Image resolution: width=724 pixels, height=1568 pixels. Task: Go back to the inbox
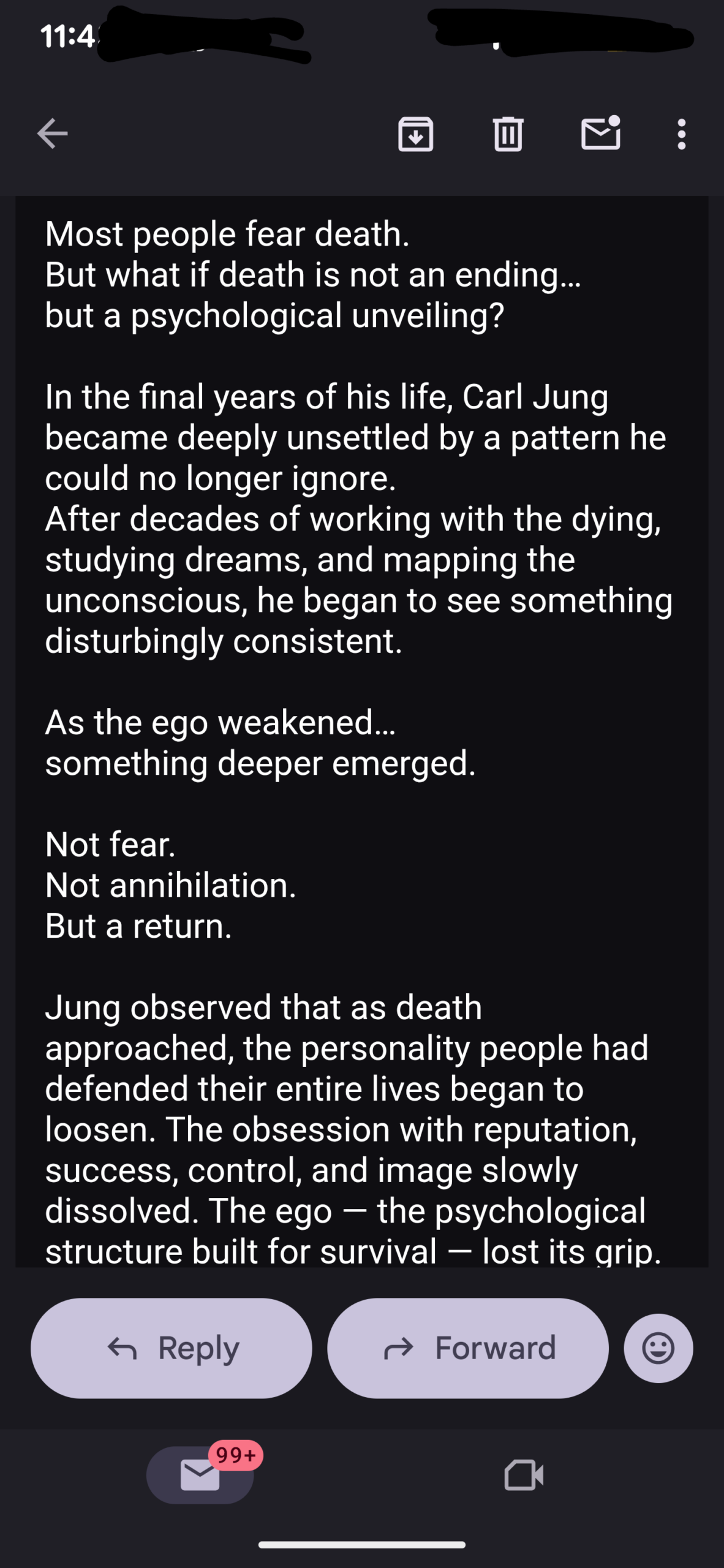click(53, 134)
